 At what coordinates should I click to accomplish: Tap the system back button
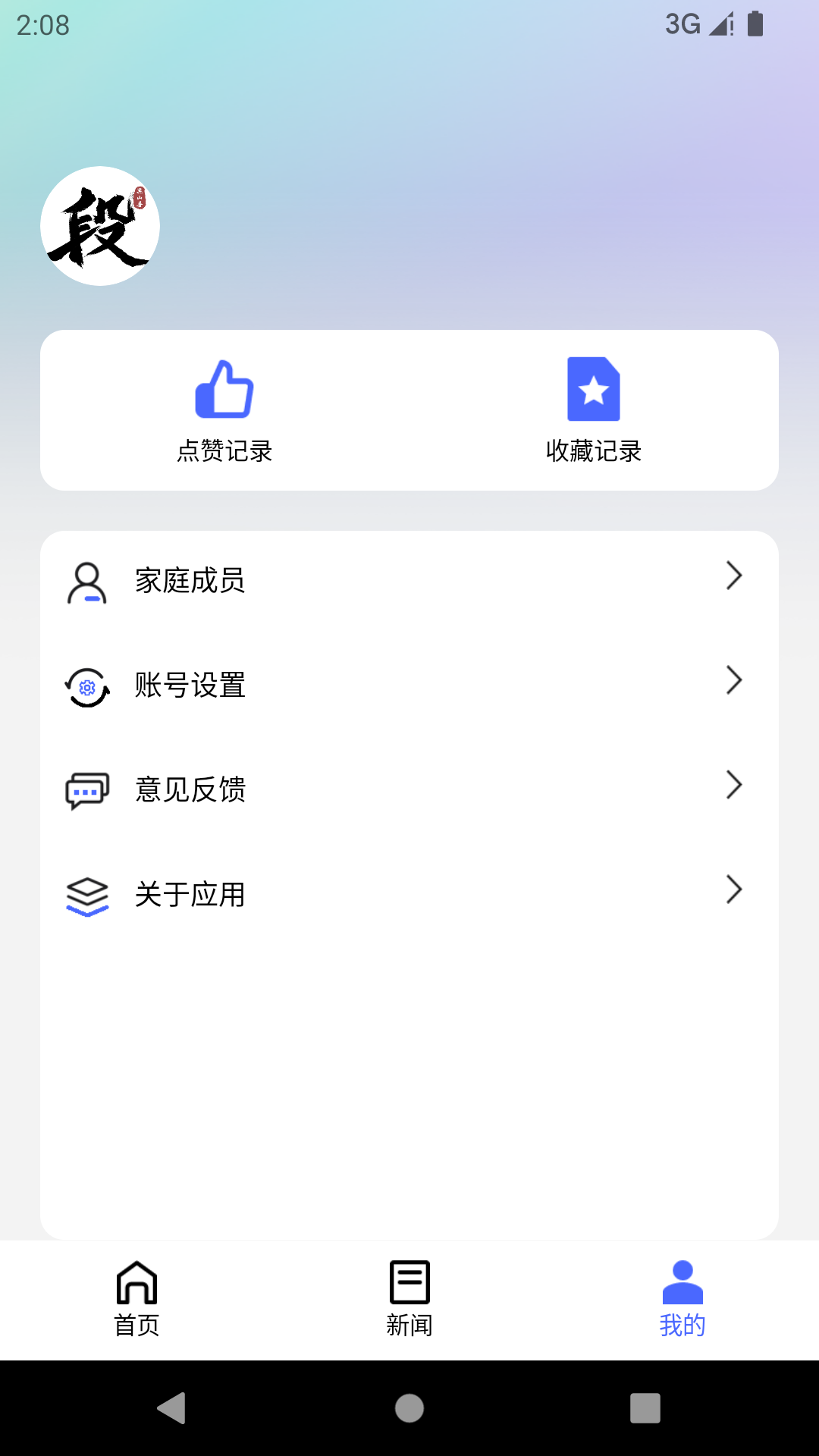click(172, 1408)
